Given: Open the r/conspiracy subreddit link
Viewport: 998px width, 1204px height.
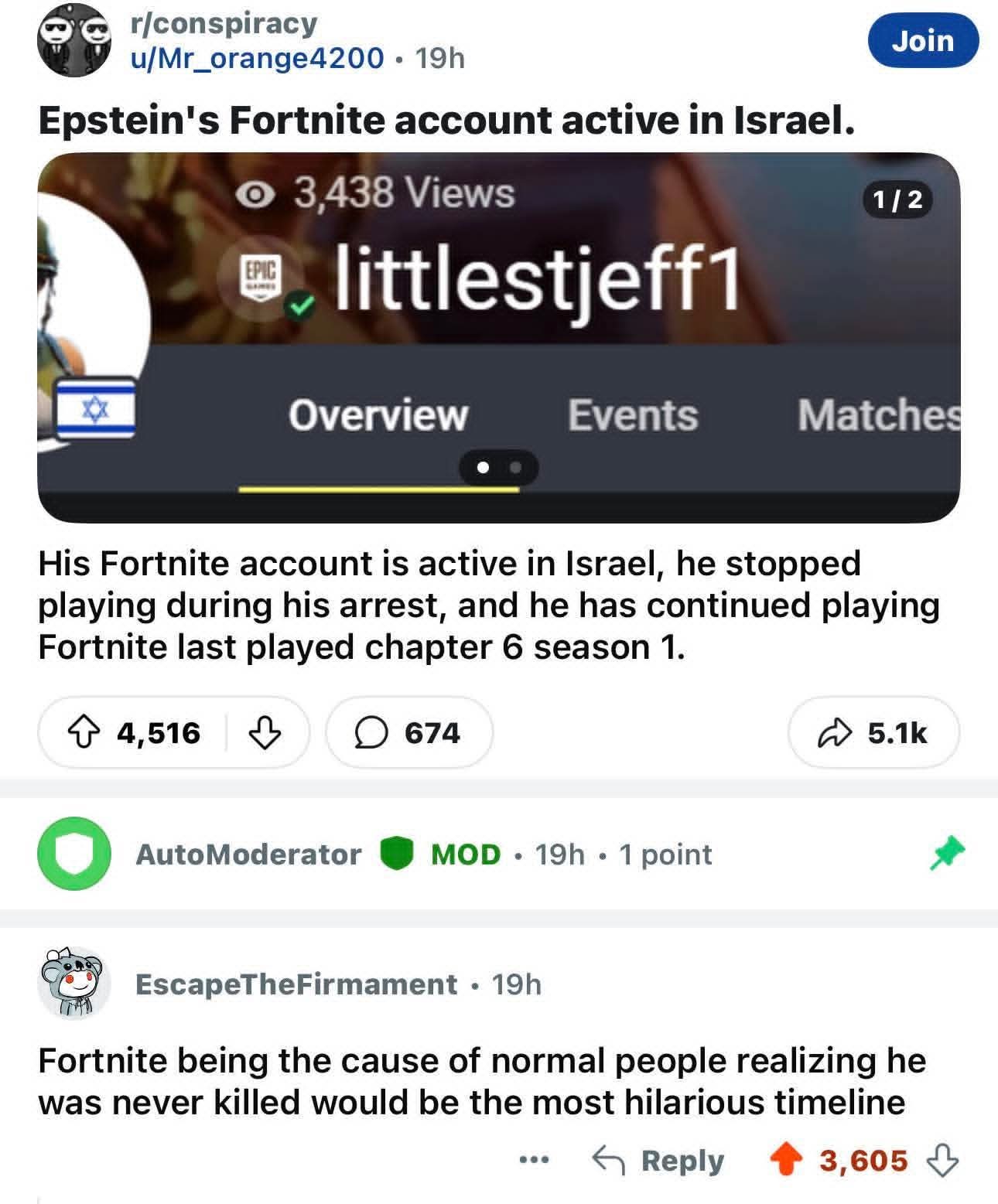Looking at the screenshot, I should click(224, 23).
